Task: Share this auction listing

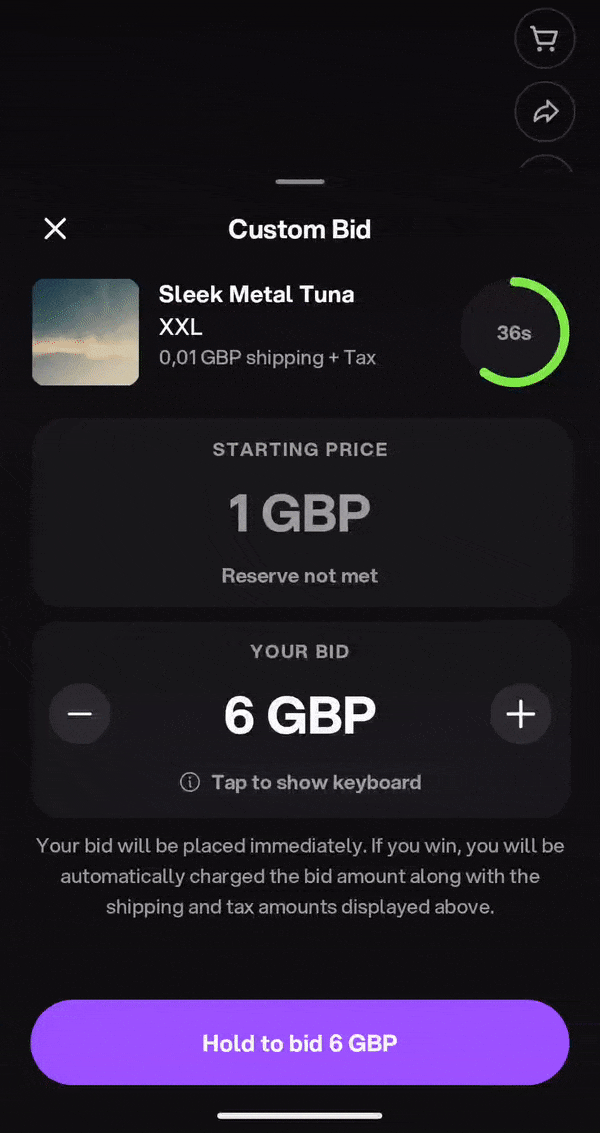Action: click(544, 112)
